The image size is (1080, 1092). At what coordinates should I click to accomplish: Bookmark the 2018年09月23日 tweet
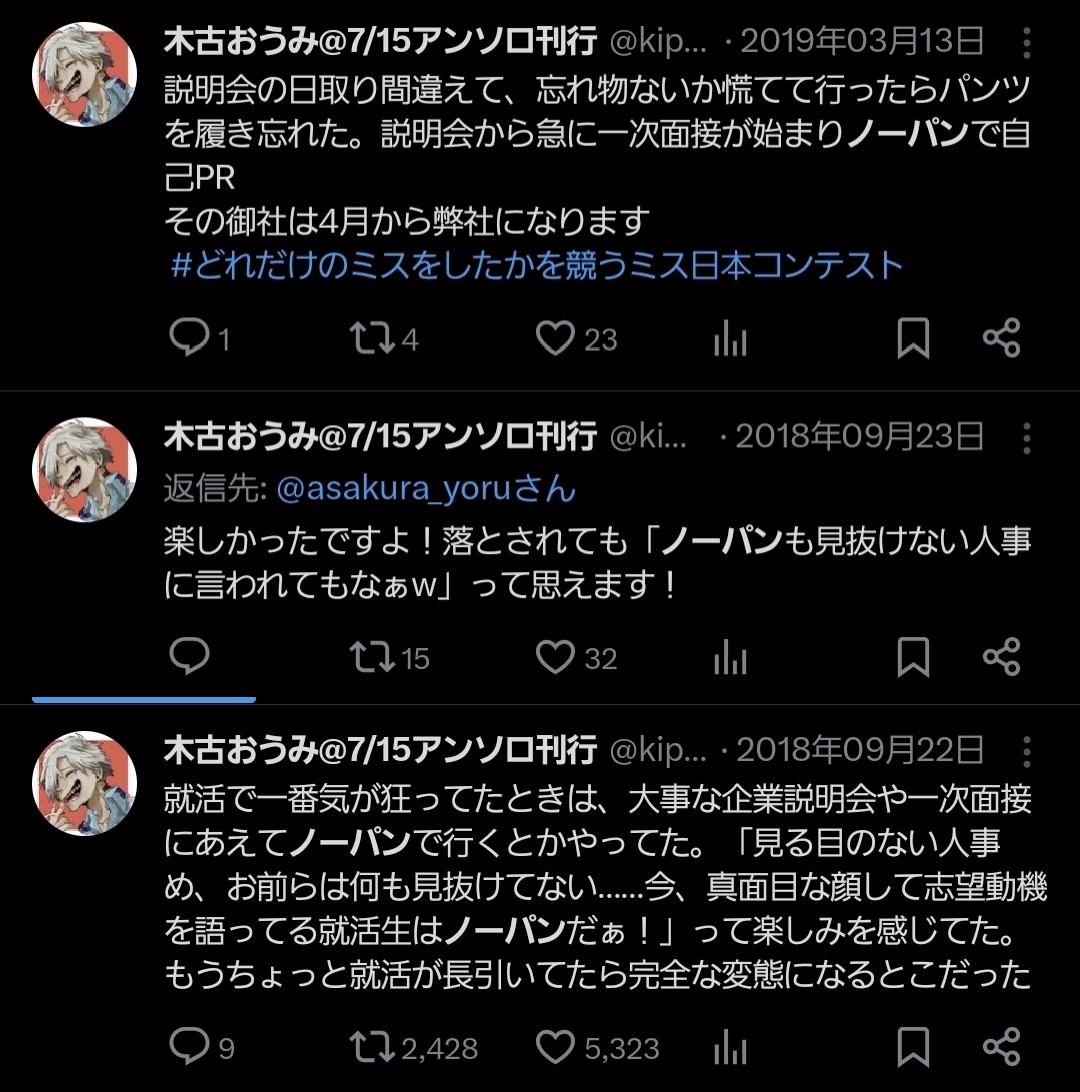(x=912, y=657)
